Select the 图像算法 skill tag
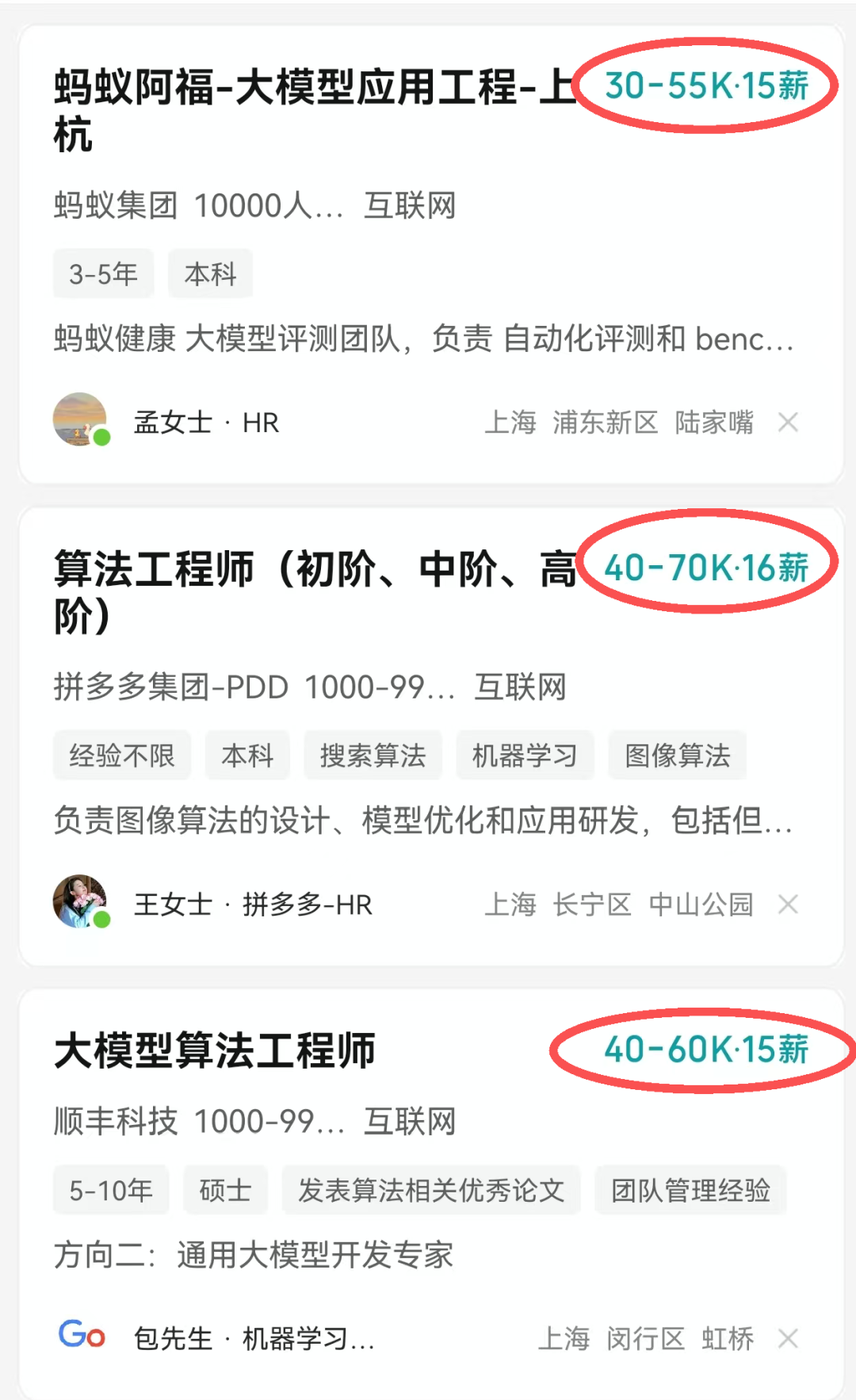This screenshot has width=856, height=1400. (678, 755)
